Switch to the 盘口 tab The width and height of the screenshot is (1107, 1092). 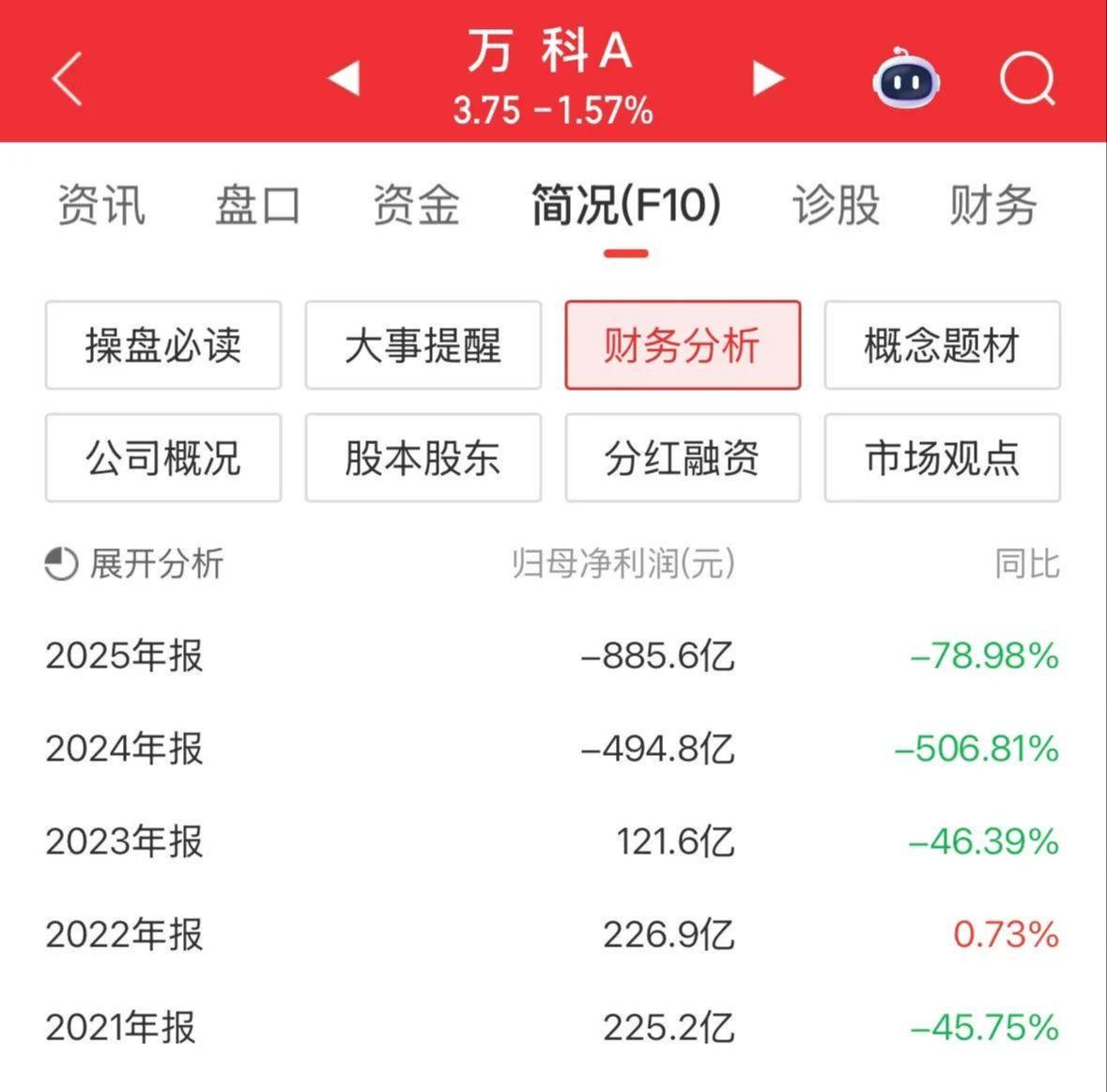point(258,206)
